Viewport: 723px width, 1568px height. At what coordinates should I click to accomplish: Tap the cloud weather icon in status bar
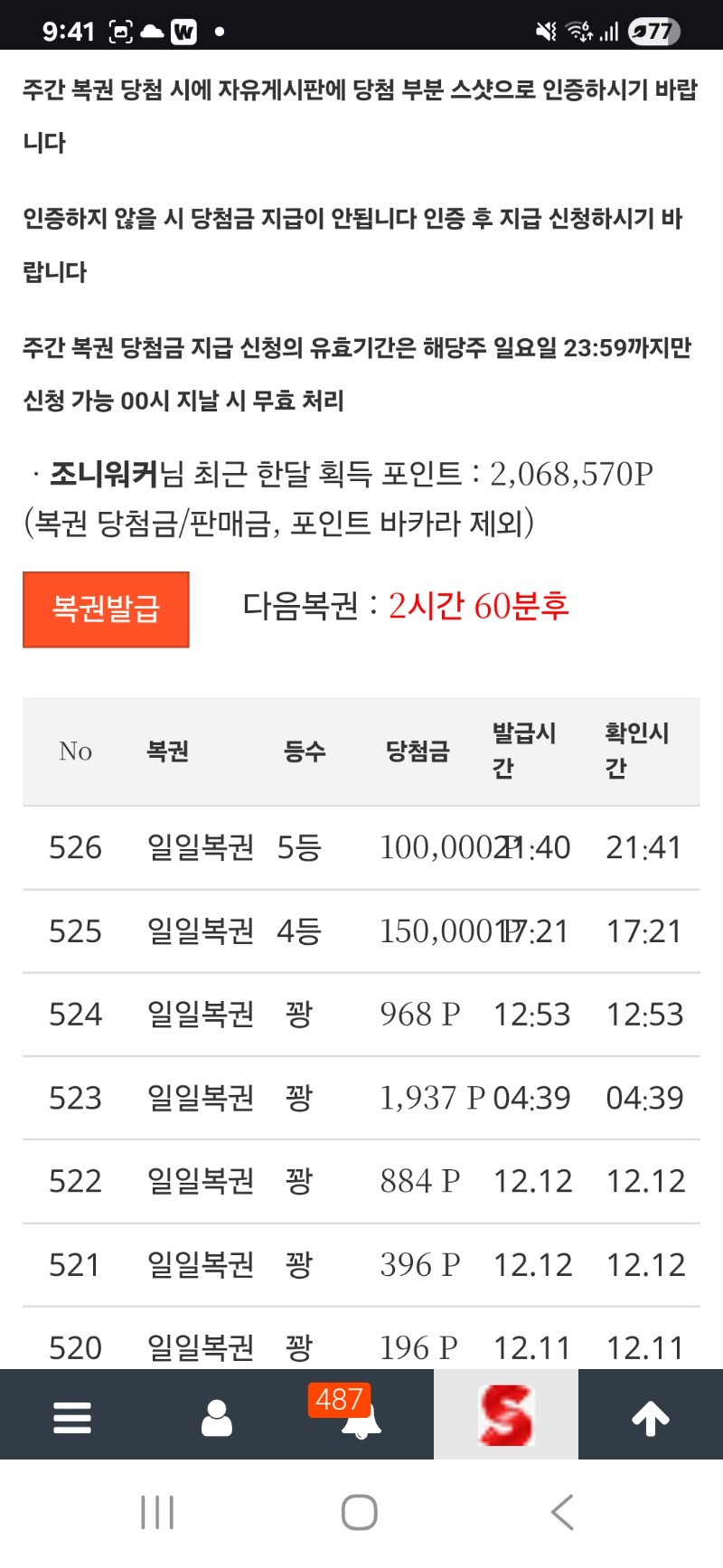tap(152, 30)
